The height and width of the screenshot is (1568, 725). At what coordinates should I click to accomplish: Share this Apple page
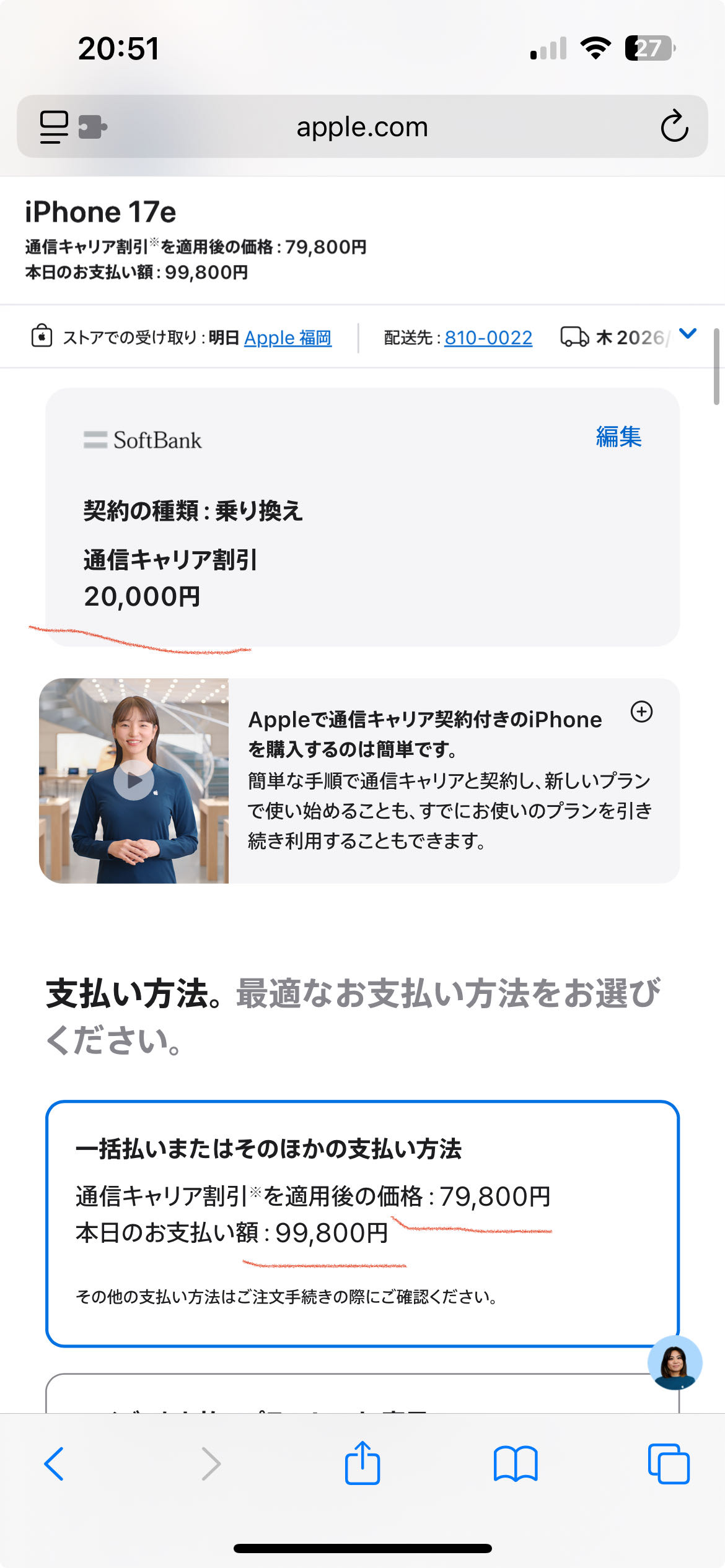[x=362, y=1464]
